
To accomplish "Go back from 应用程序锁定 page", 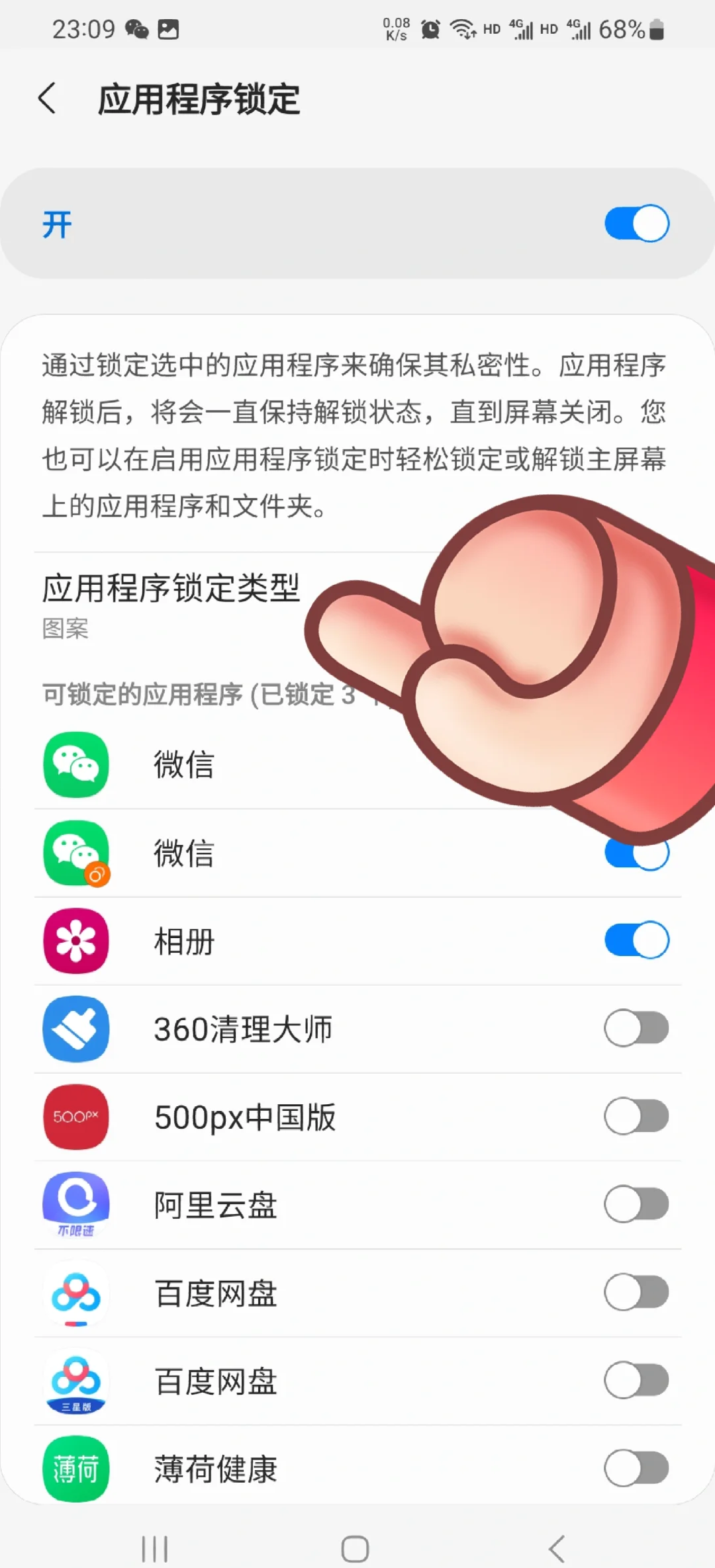I will click(48, 99).
